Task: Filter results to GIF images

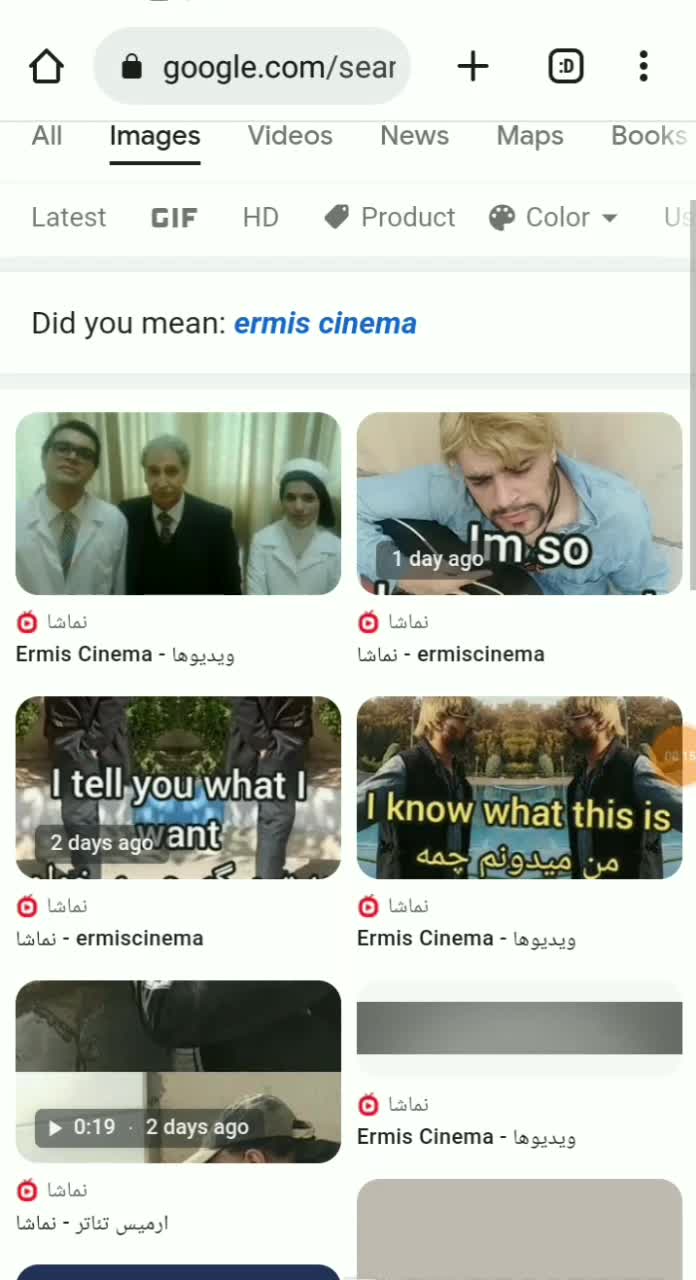Action: click(174, 217)
